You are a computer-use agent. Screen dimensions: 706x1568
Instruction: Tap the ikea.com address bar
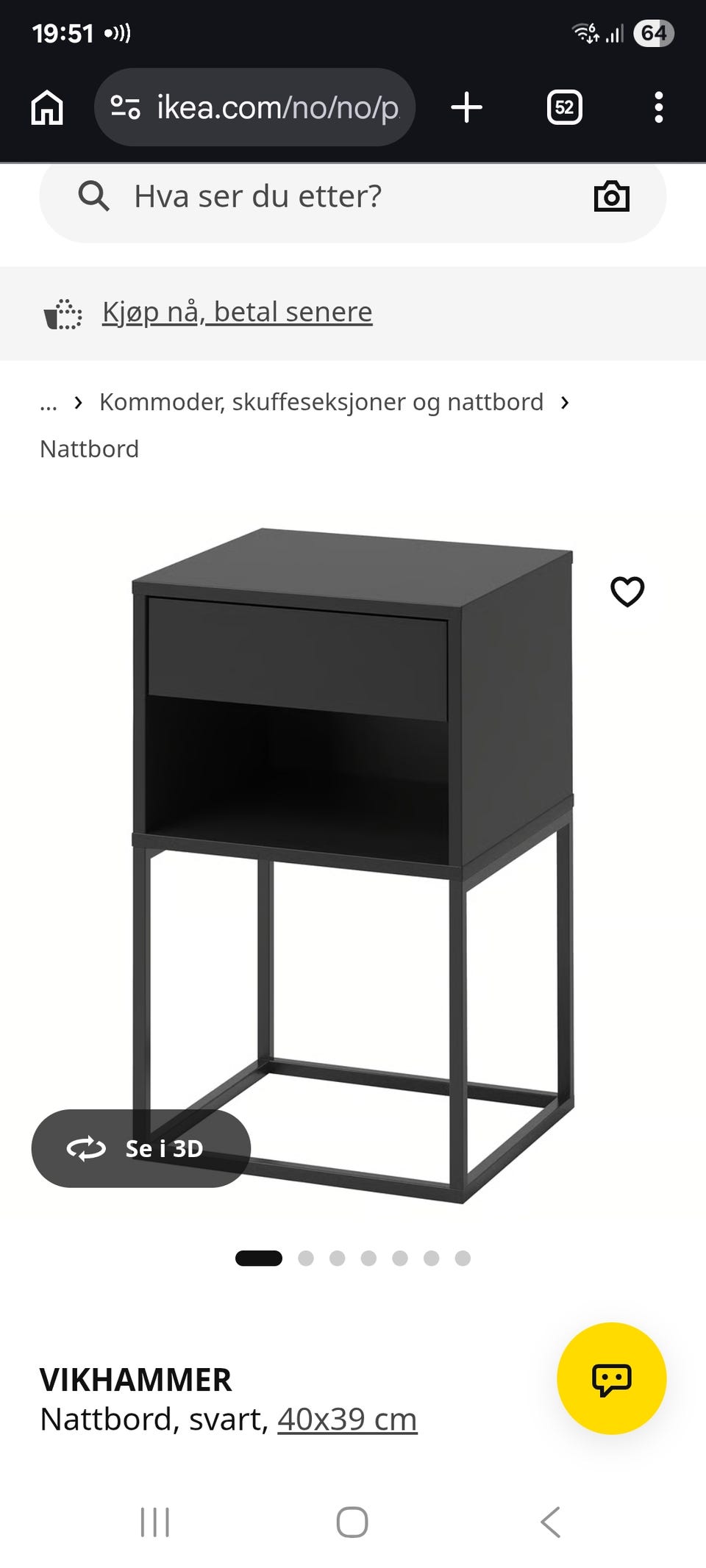(x=254, y=107)
